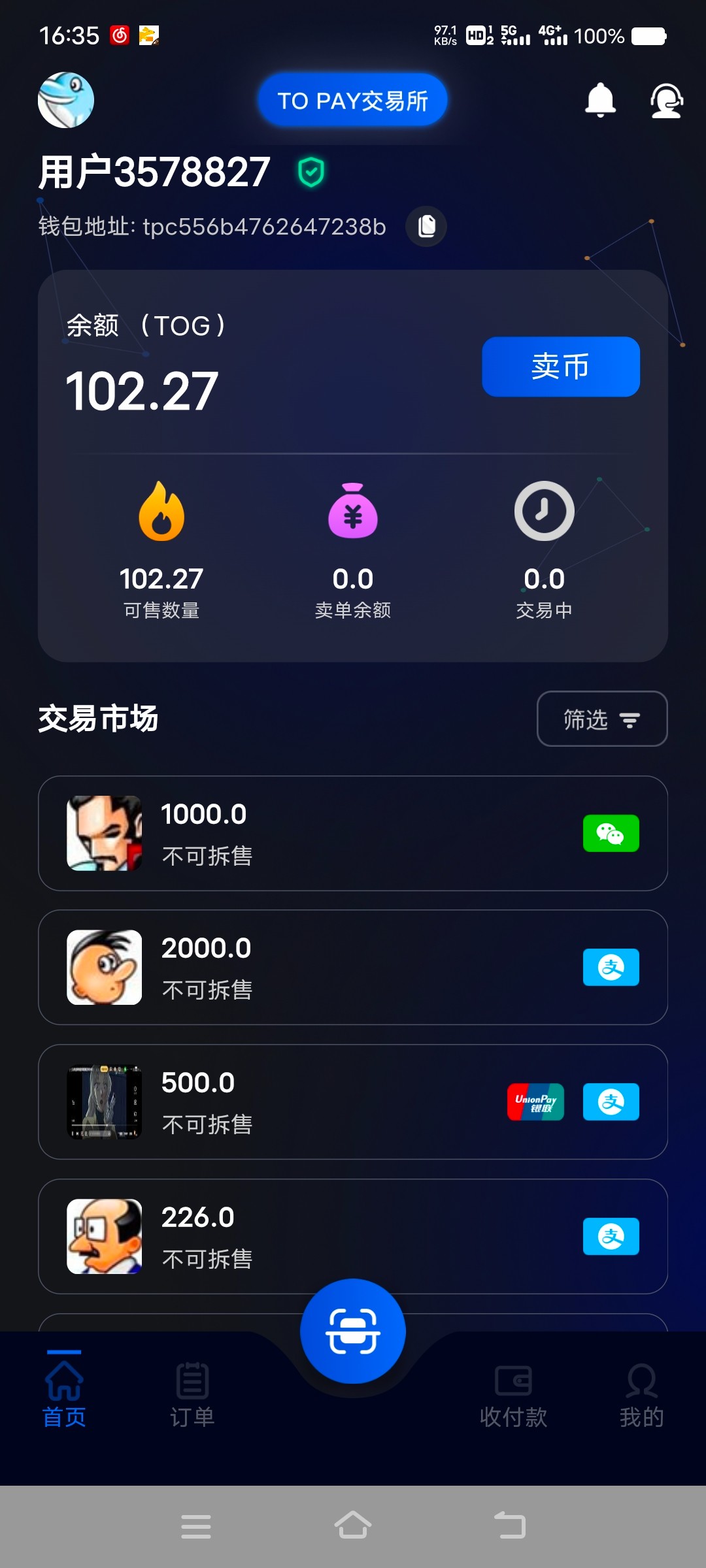Go to the system home screen

(353, 1526)
